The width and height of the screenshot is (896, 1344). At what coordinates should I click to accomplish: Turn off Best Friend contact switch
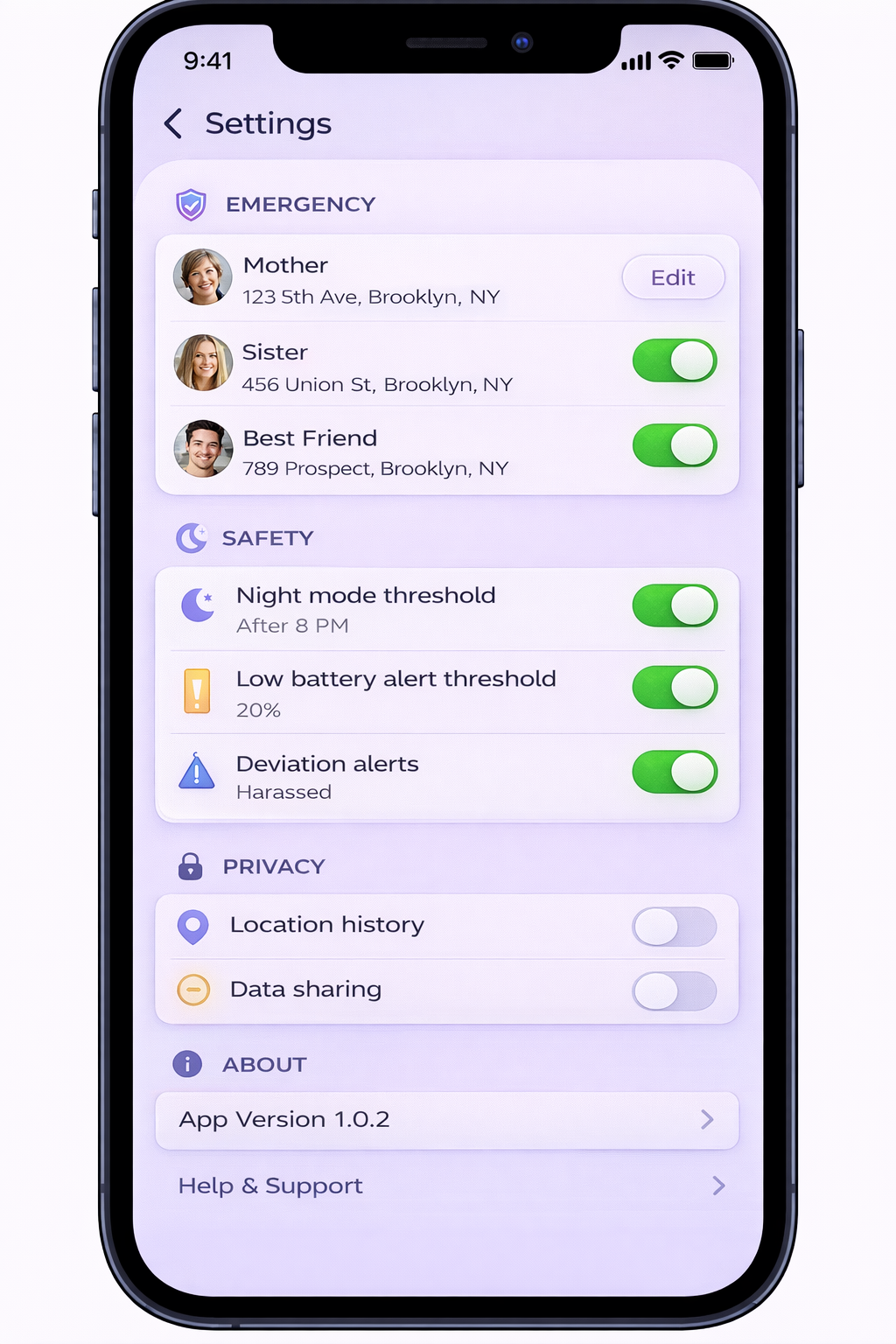coord(674,445)
